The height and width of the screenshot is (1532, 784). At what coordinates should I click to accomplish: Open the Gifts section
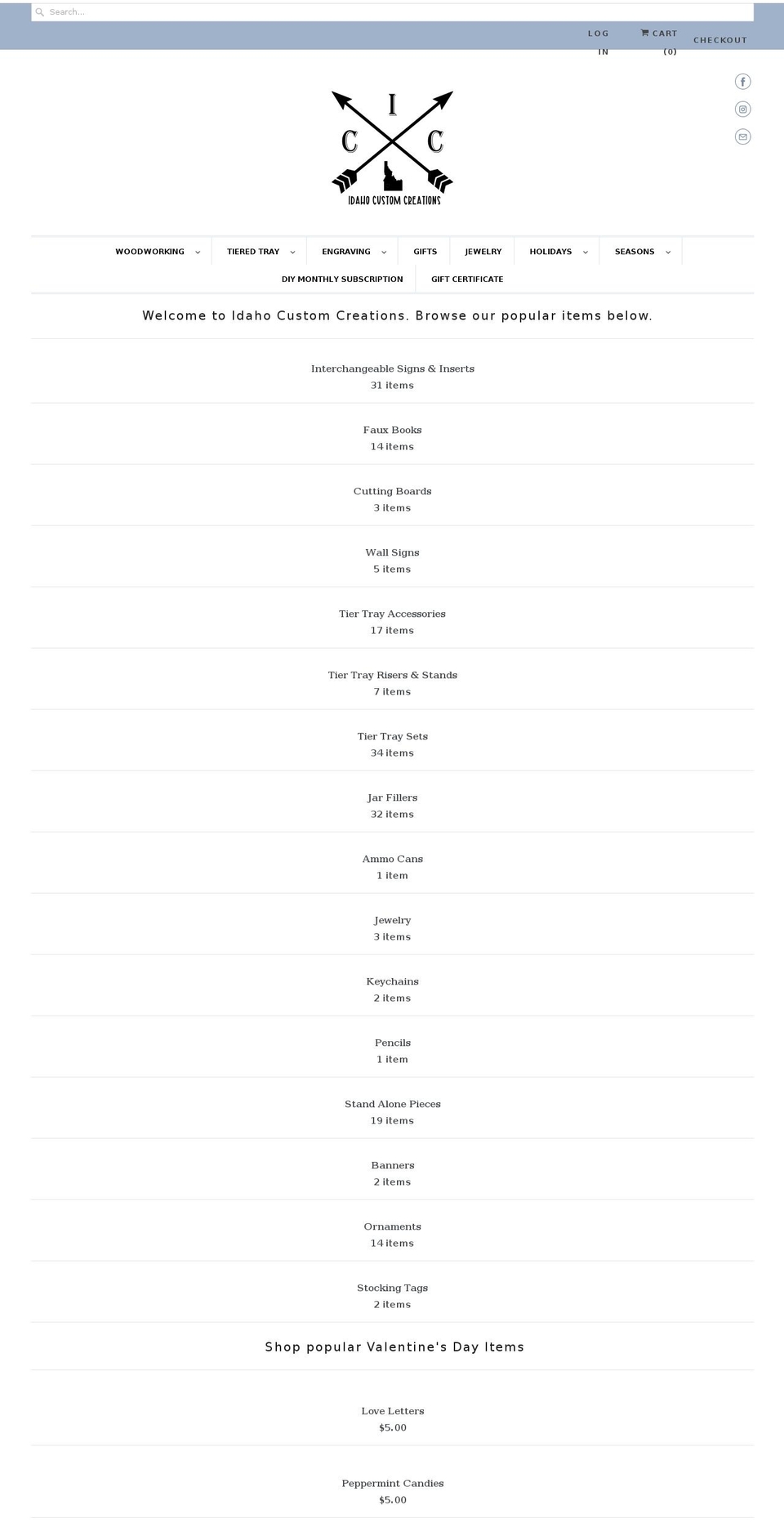point(425,252)
